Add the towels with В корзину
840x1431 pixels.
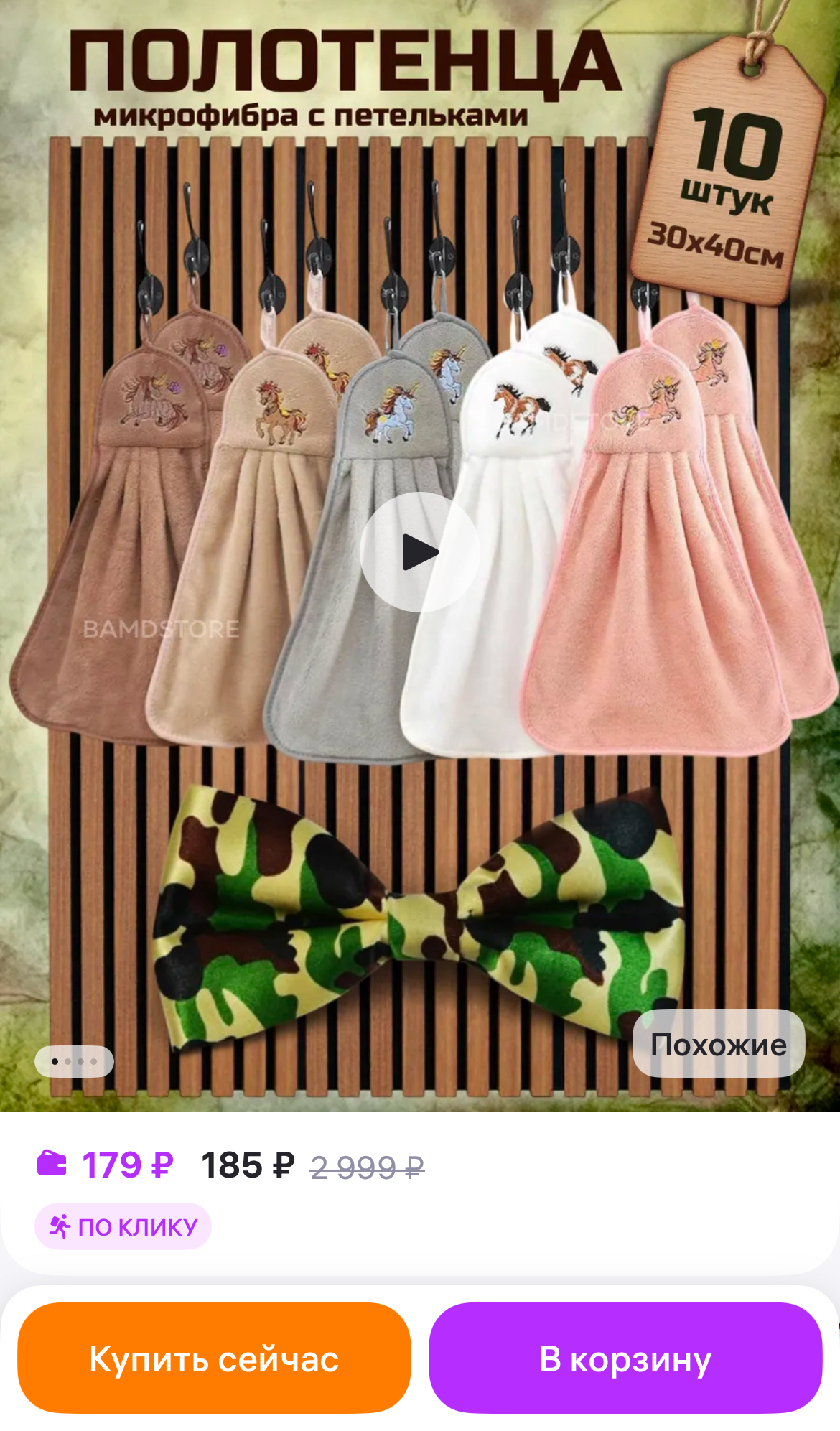[x=625, y=1358]
